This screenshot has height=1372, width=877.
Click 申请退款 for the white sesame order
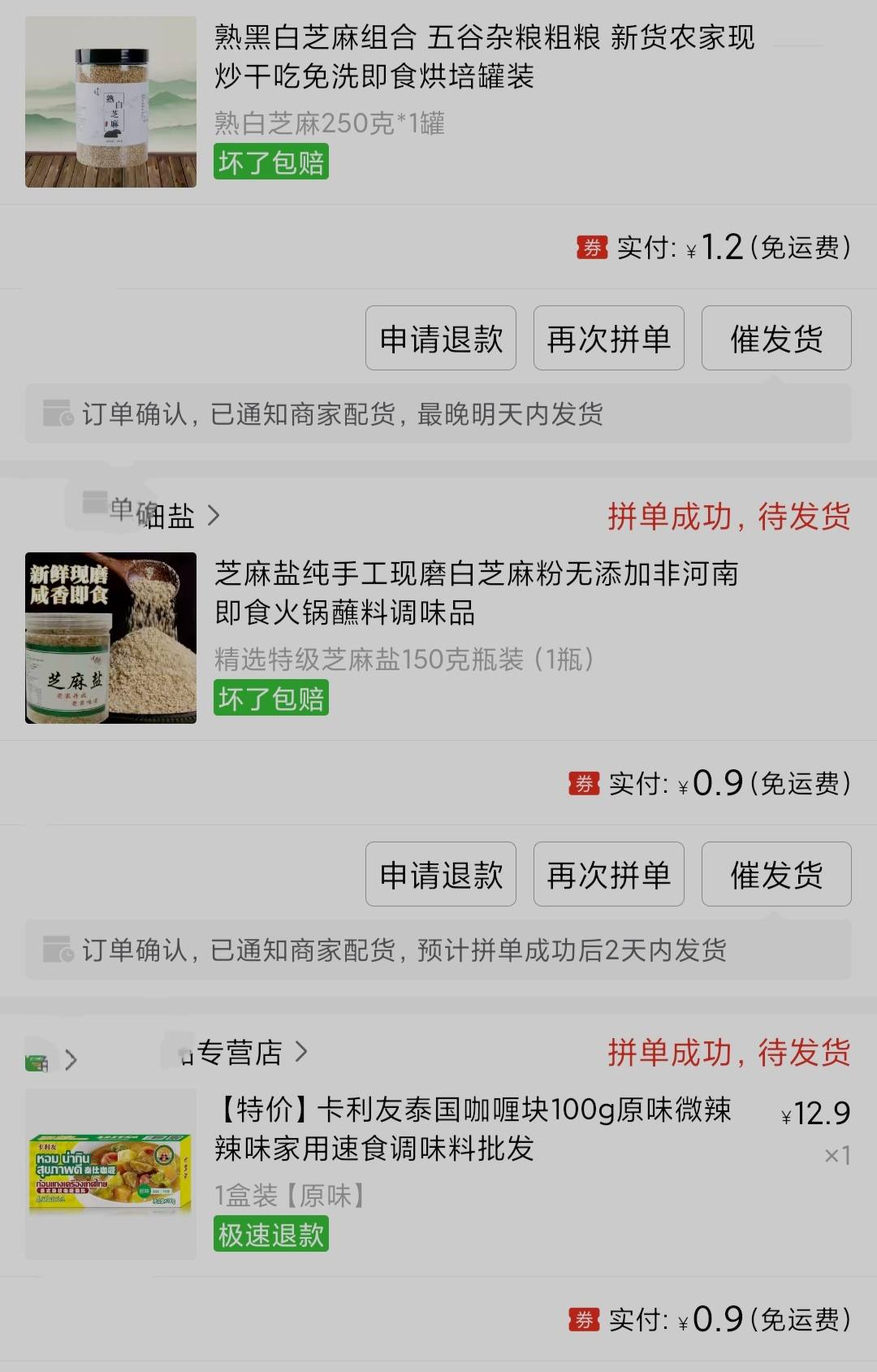point(439,339)
